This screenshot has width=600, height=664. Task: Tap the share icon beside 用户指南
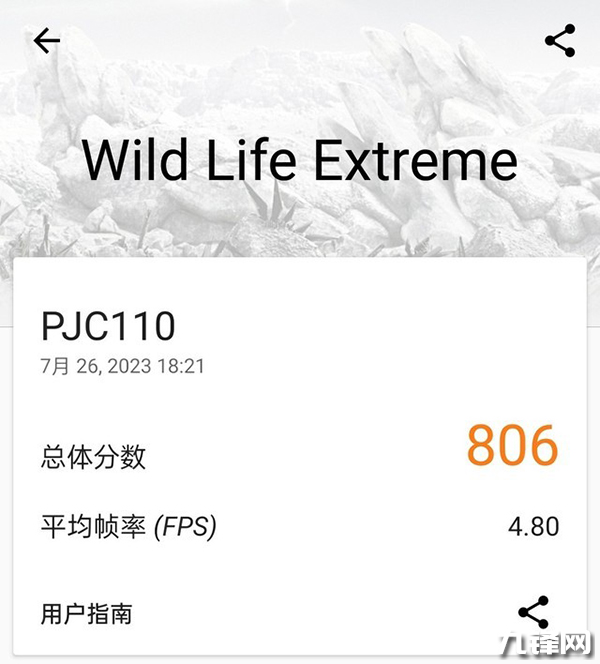pos(533,612)
